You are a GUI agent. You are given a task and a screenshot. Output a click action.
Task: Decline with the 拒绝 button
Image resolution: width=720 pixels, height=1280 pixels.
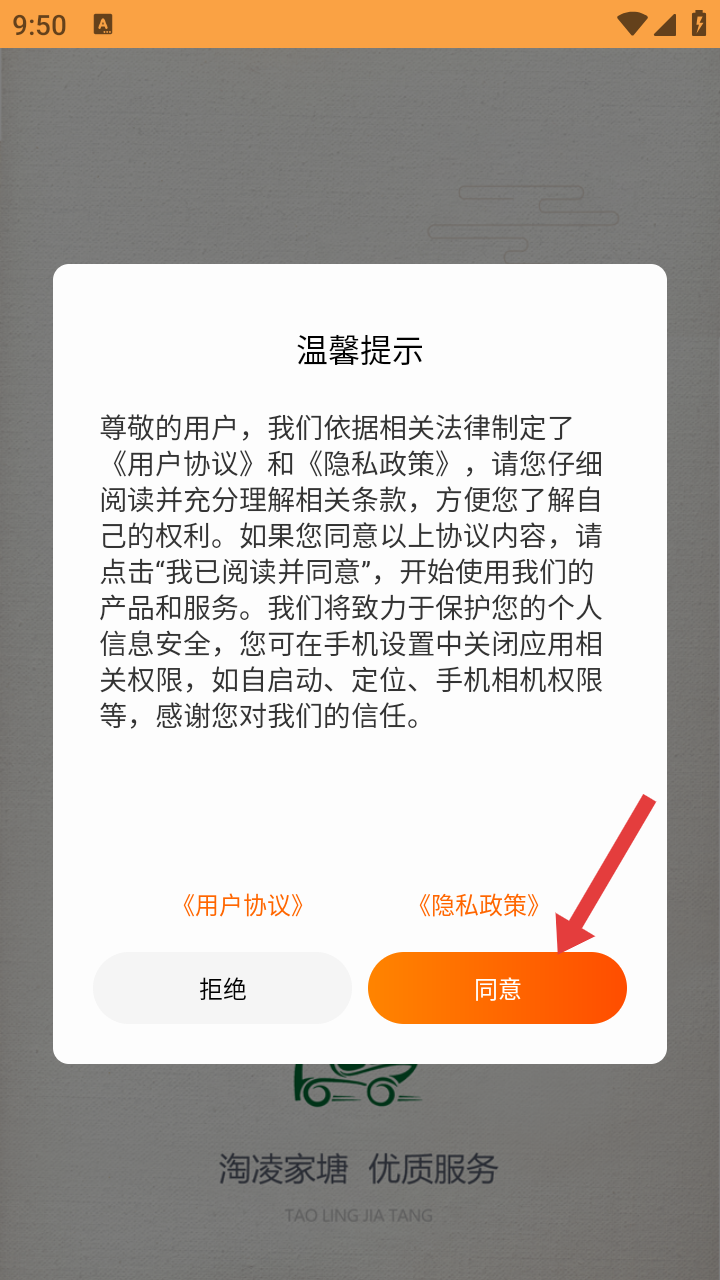click(222, 988)
